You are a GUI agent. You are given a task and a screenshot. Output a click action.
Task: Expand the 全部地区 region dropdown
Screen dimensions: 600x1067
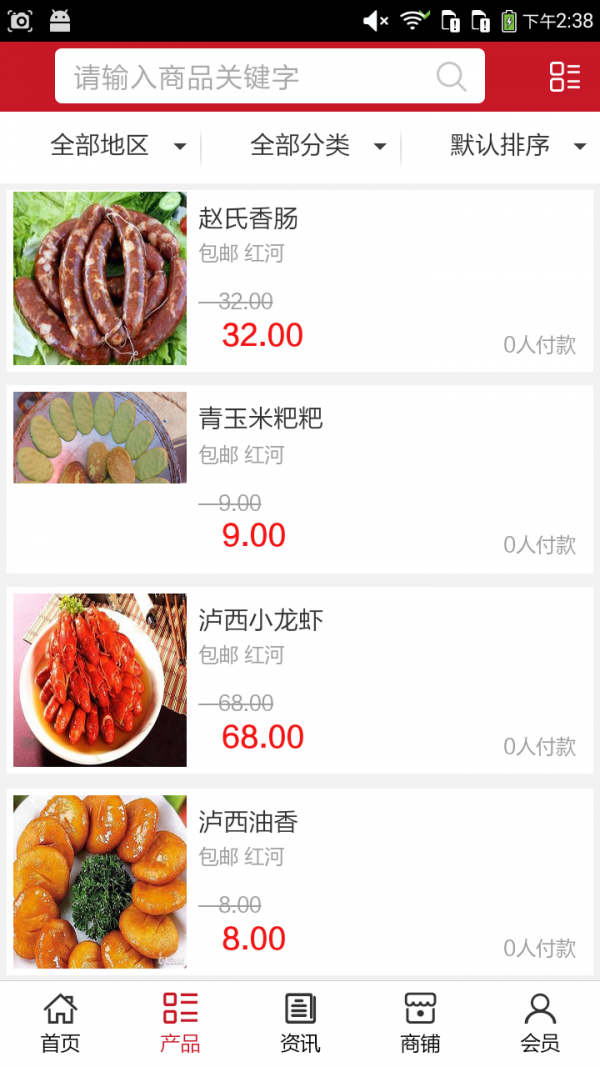coord(118,146)
